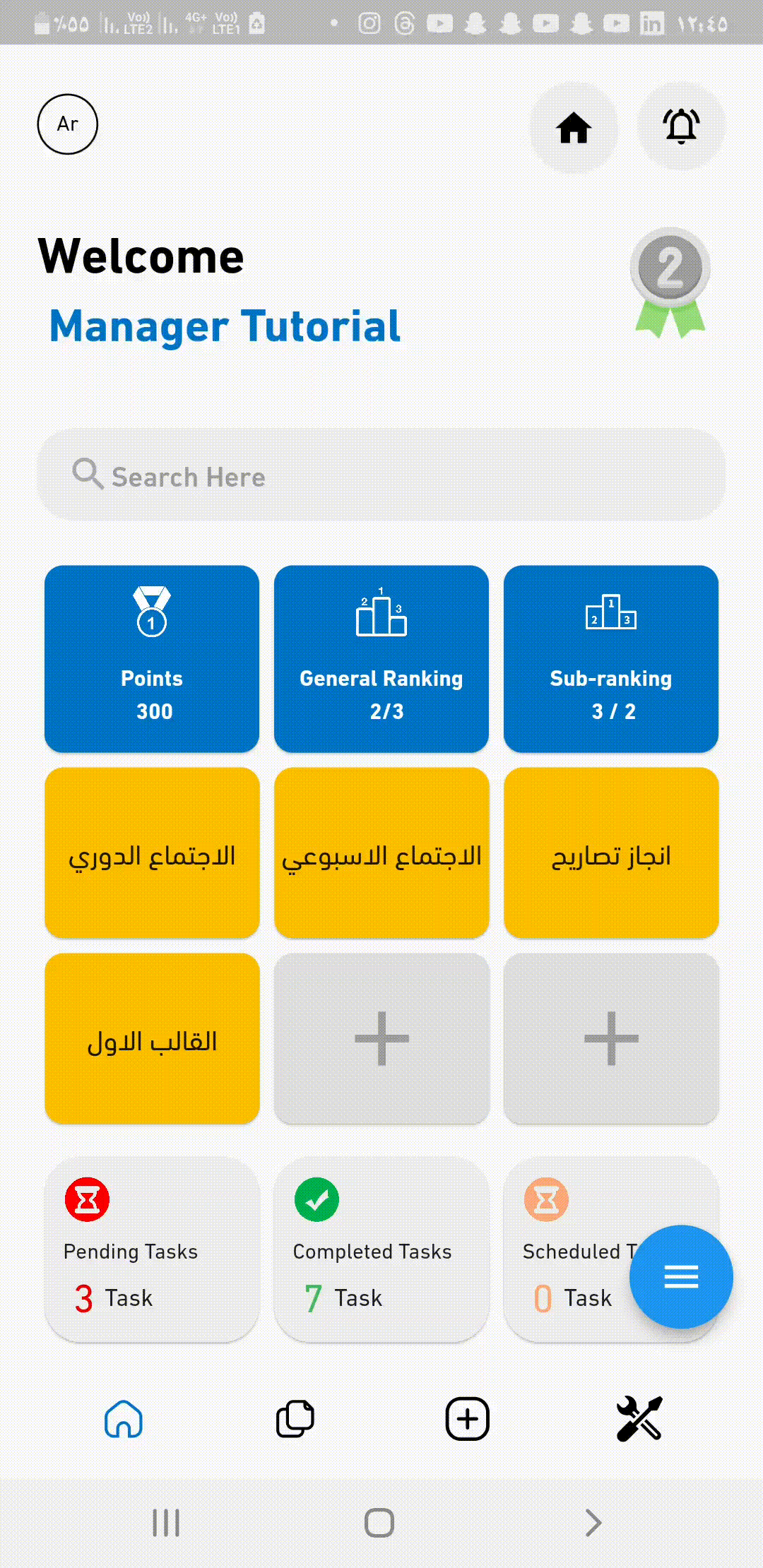Viewport: 763px width, 1568px height.
Task: Open the القالب الاول template
Action: 152,1038
